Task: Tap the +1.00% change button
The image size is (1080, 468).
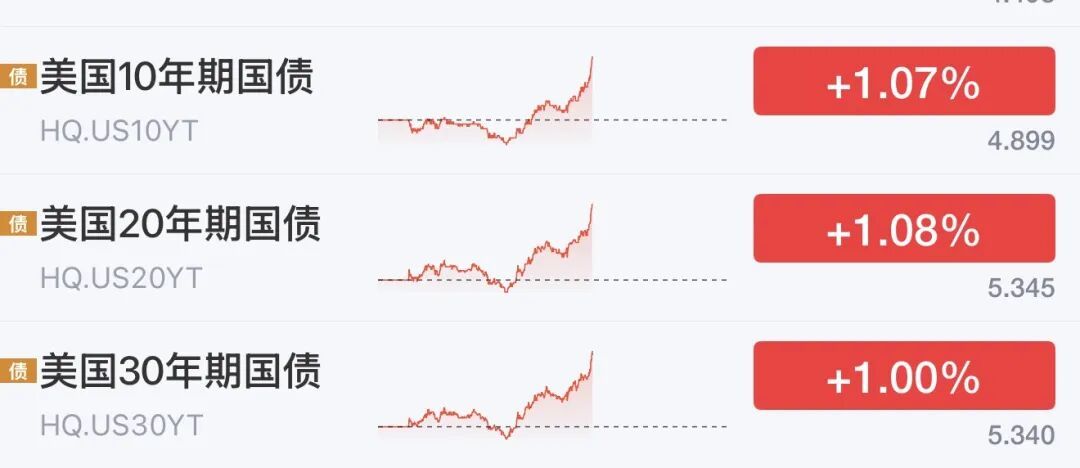Action: [904, 376]
